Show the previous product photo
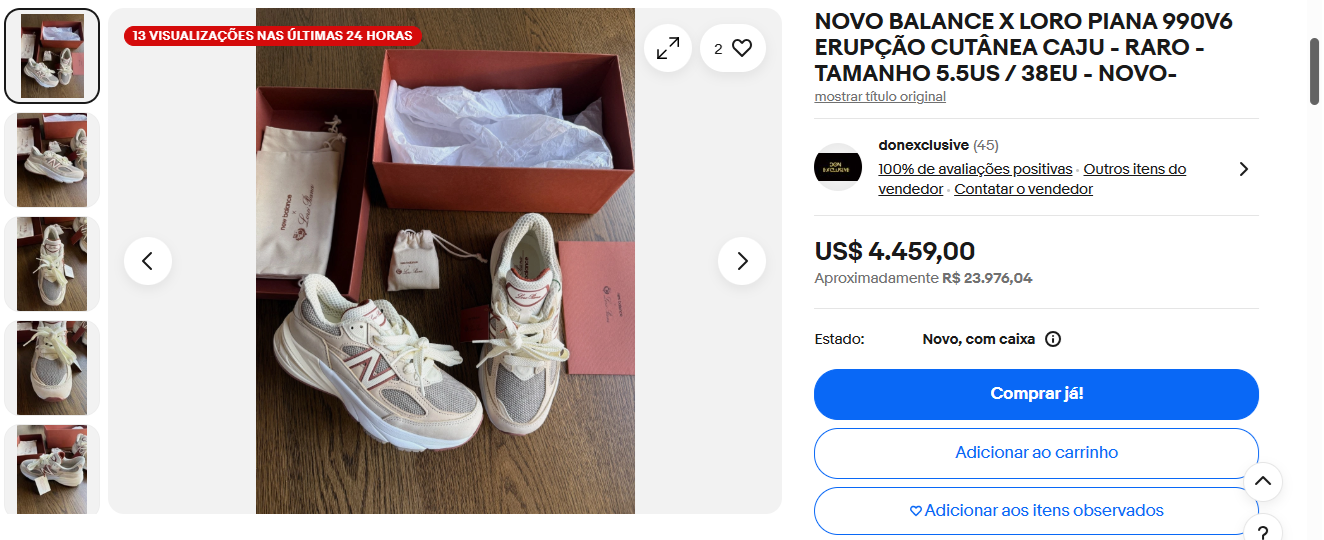The image size is (1324, 540). point(148,261)
